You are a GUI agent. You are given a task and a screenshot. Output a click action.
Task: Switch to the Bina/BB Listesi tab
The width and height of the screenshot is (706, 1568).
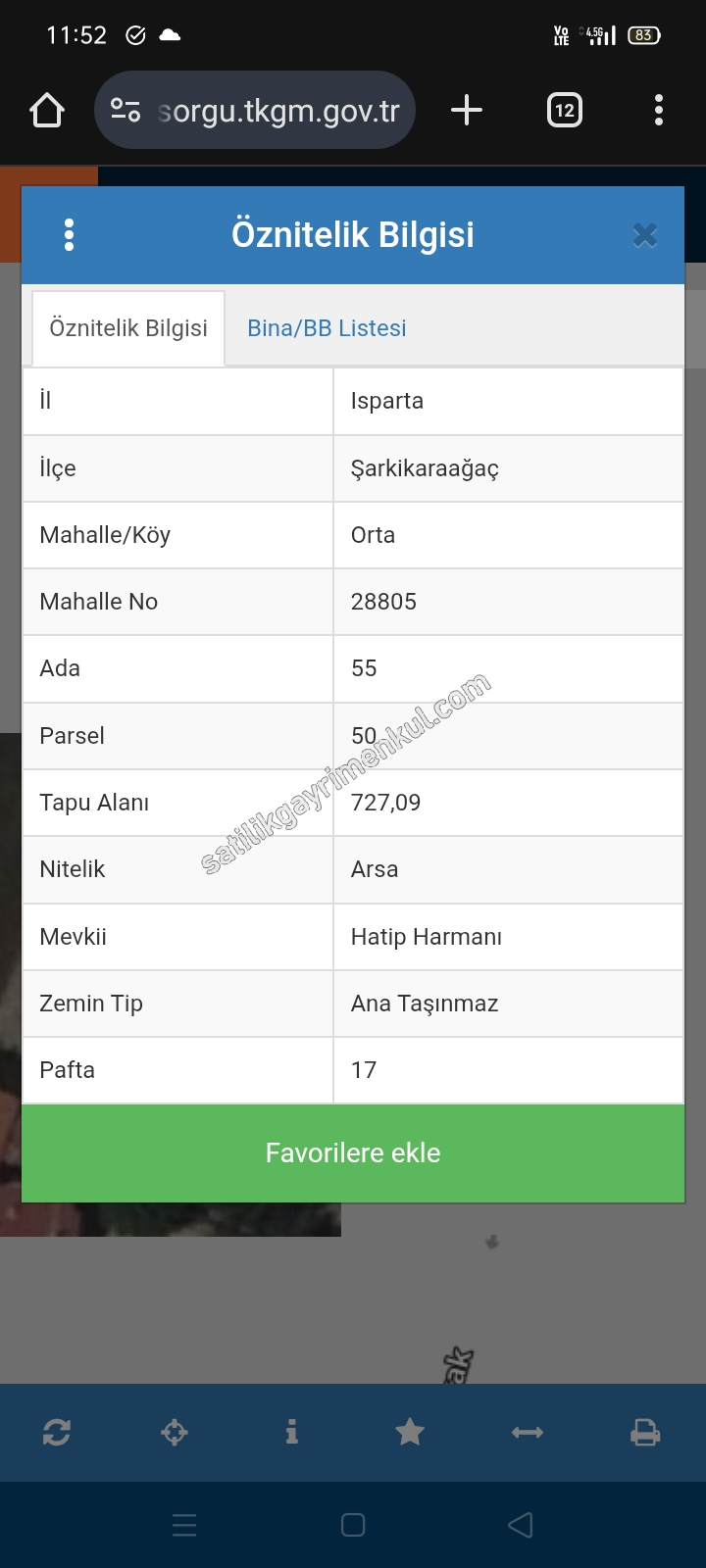pyautogui.click(x=327, y=328)
